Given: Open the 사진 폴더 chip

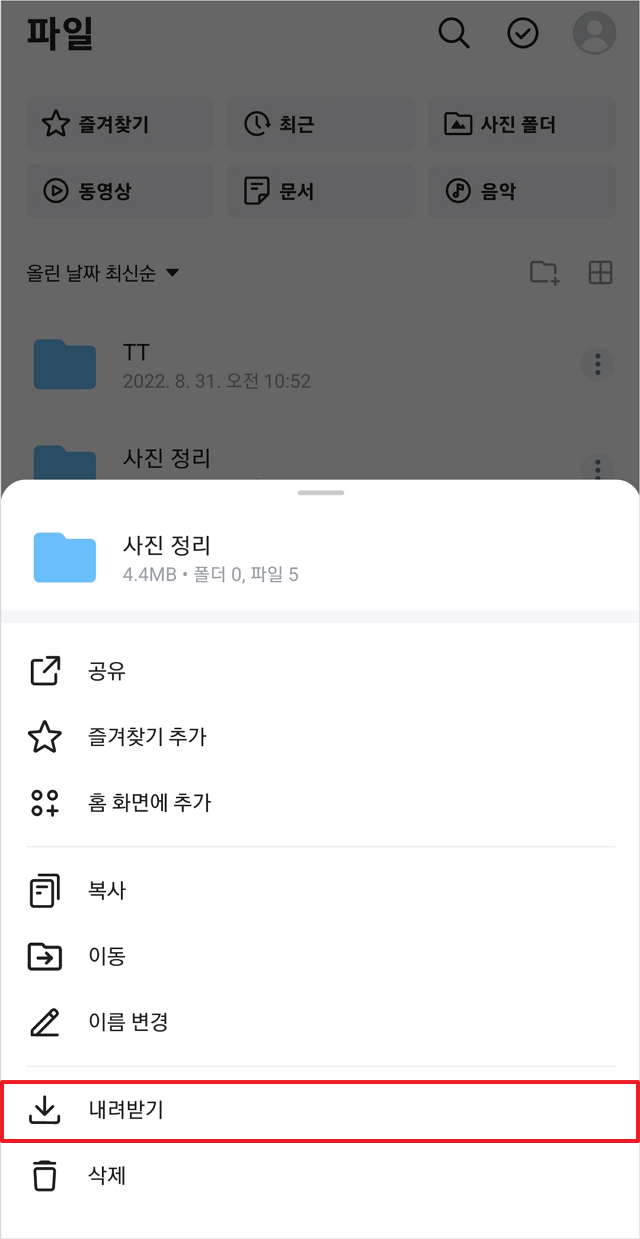Looking at the screenshot, I should click(522, 124).
